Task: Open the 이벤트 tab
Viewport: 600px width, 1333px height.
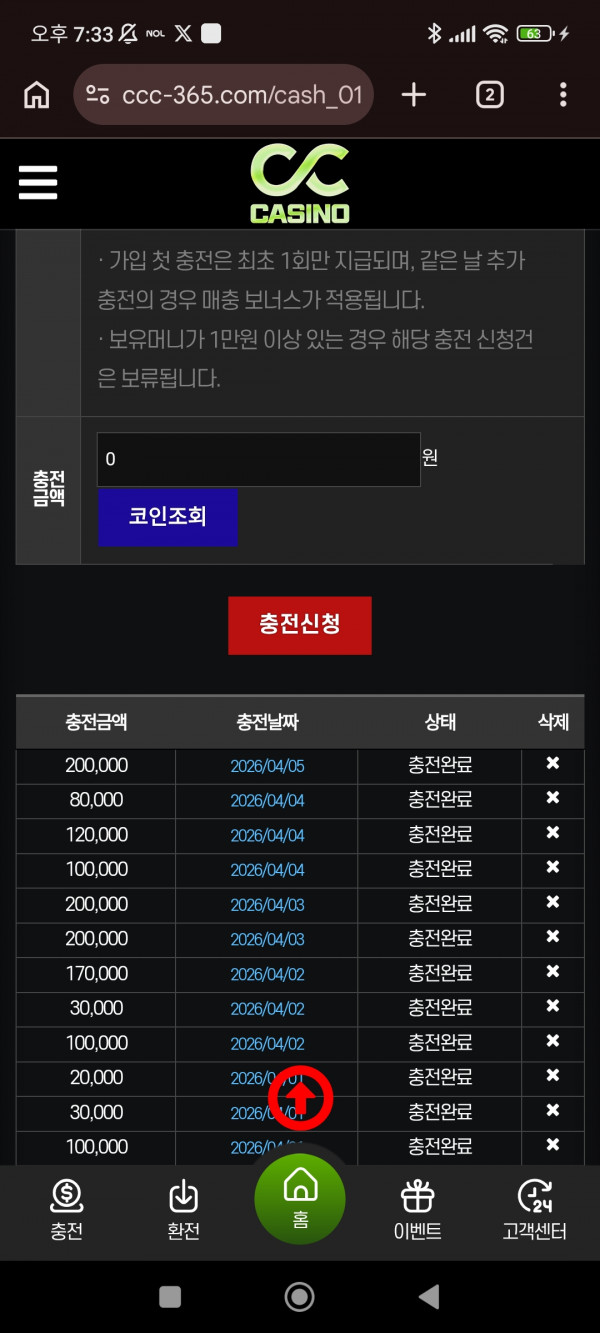Action: point(417,1209)
